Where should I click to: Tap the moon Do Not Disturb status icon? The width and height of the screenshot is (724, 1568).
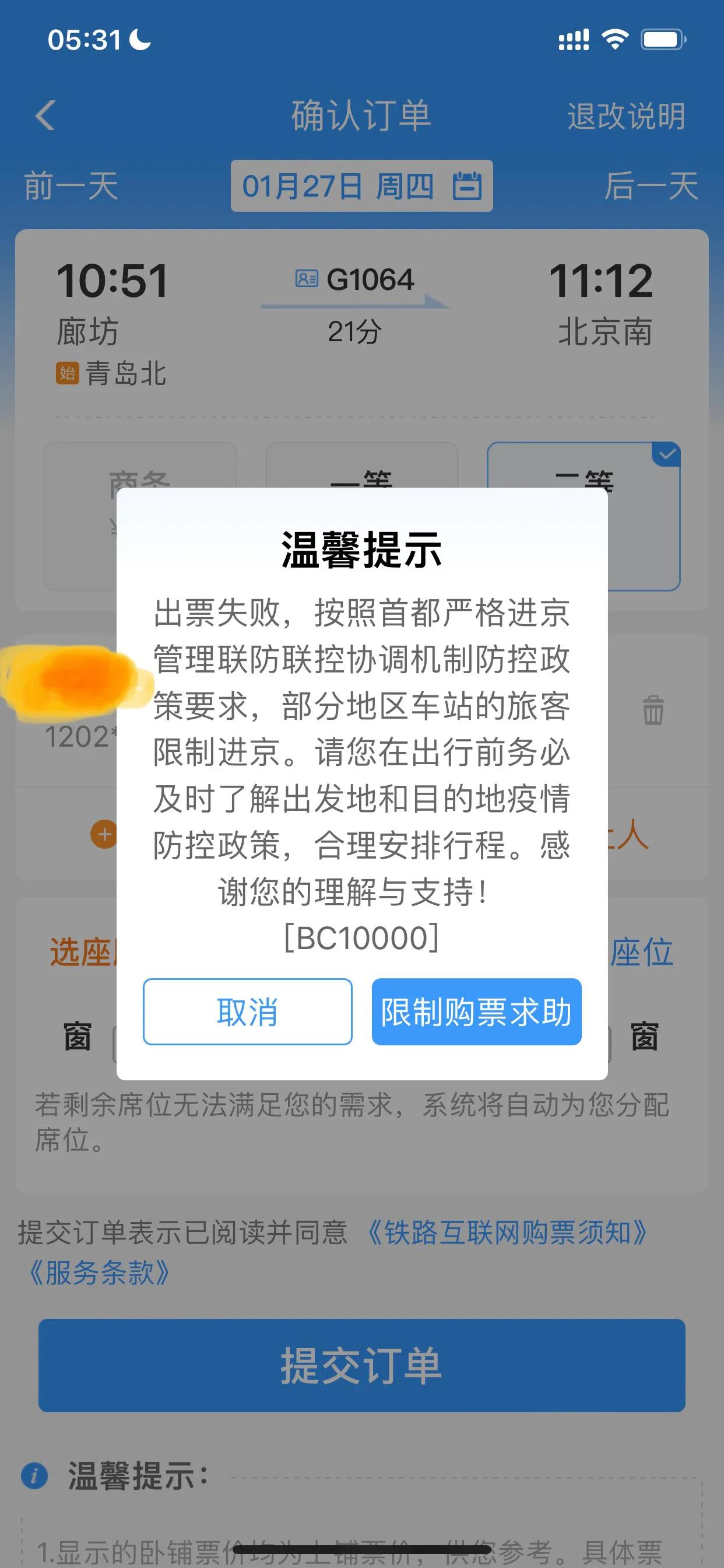[x=139, y=39]
